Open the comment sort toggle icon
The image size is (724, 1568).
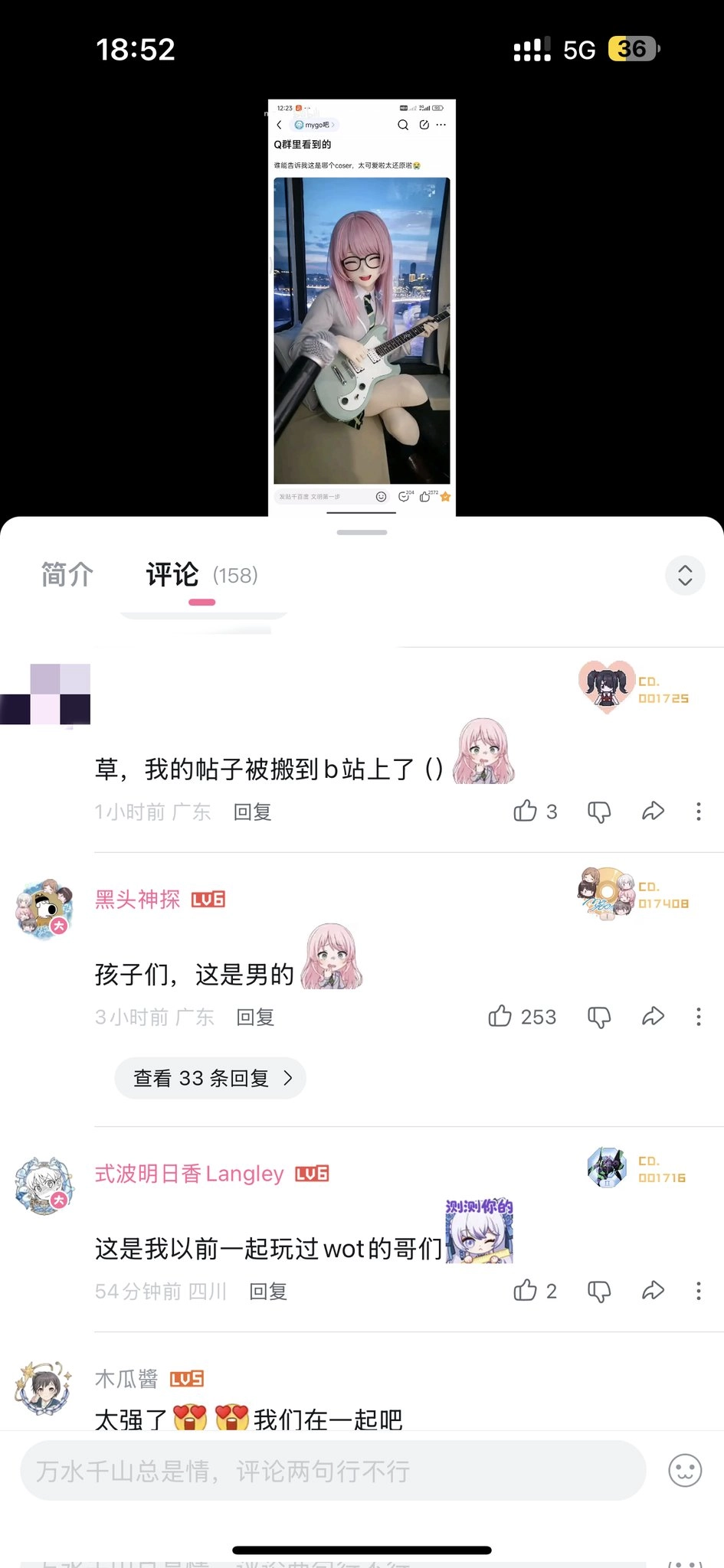pos(685,575)
